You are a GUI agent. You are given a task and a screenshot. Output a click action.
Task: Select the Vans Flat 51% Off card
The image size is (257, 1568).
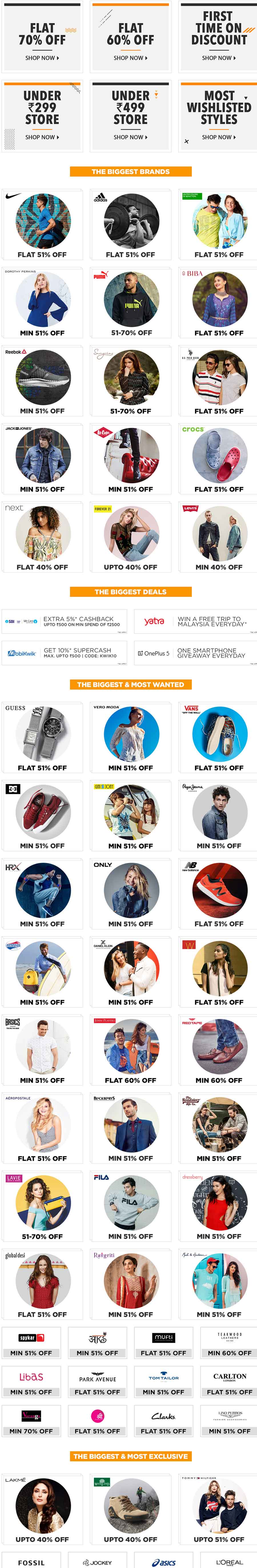click(219, 737)
